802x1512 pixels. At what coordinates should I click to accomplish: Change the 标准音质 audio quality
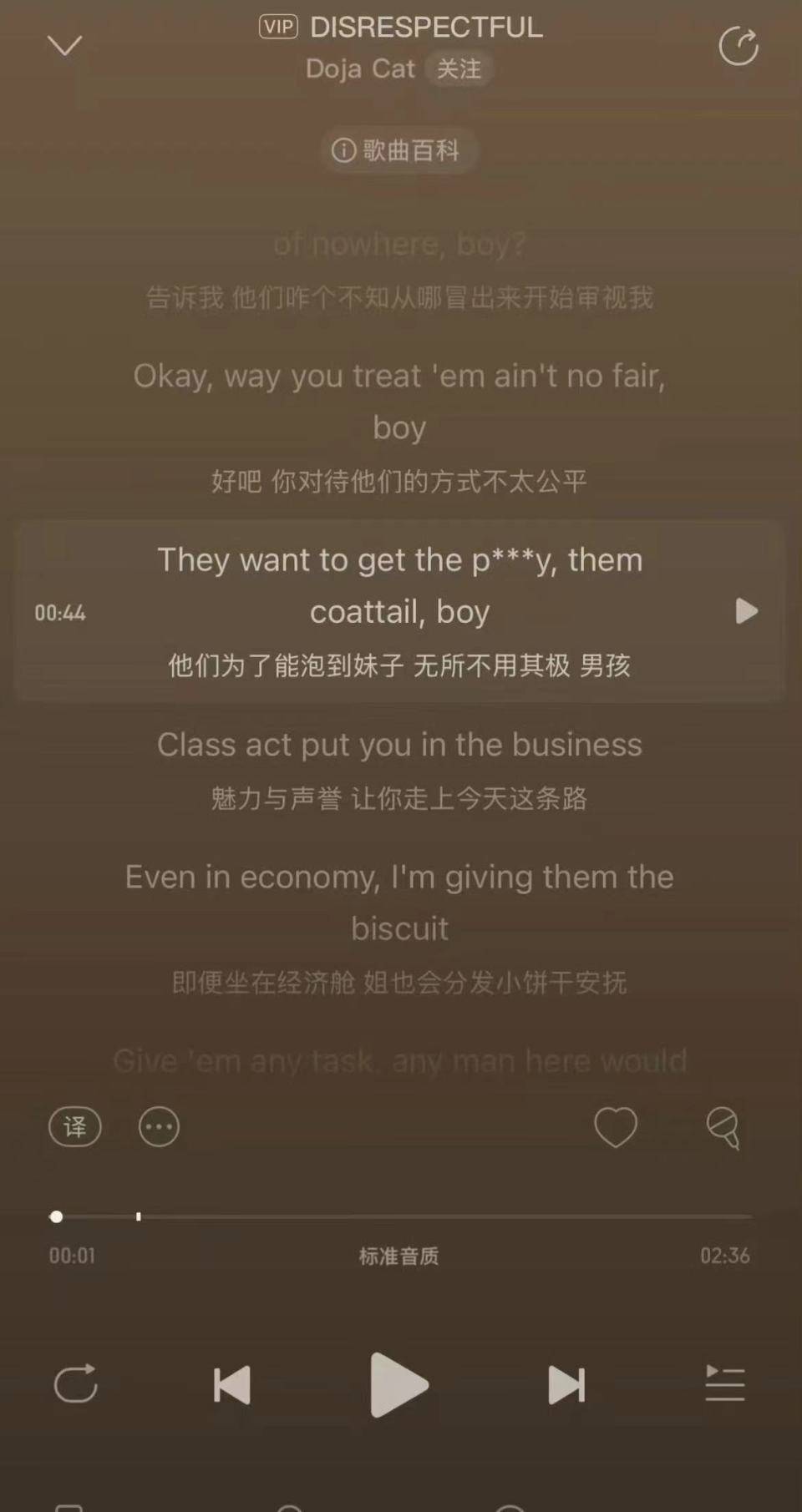[398, 1256]
